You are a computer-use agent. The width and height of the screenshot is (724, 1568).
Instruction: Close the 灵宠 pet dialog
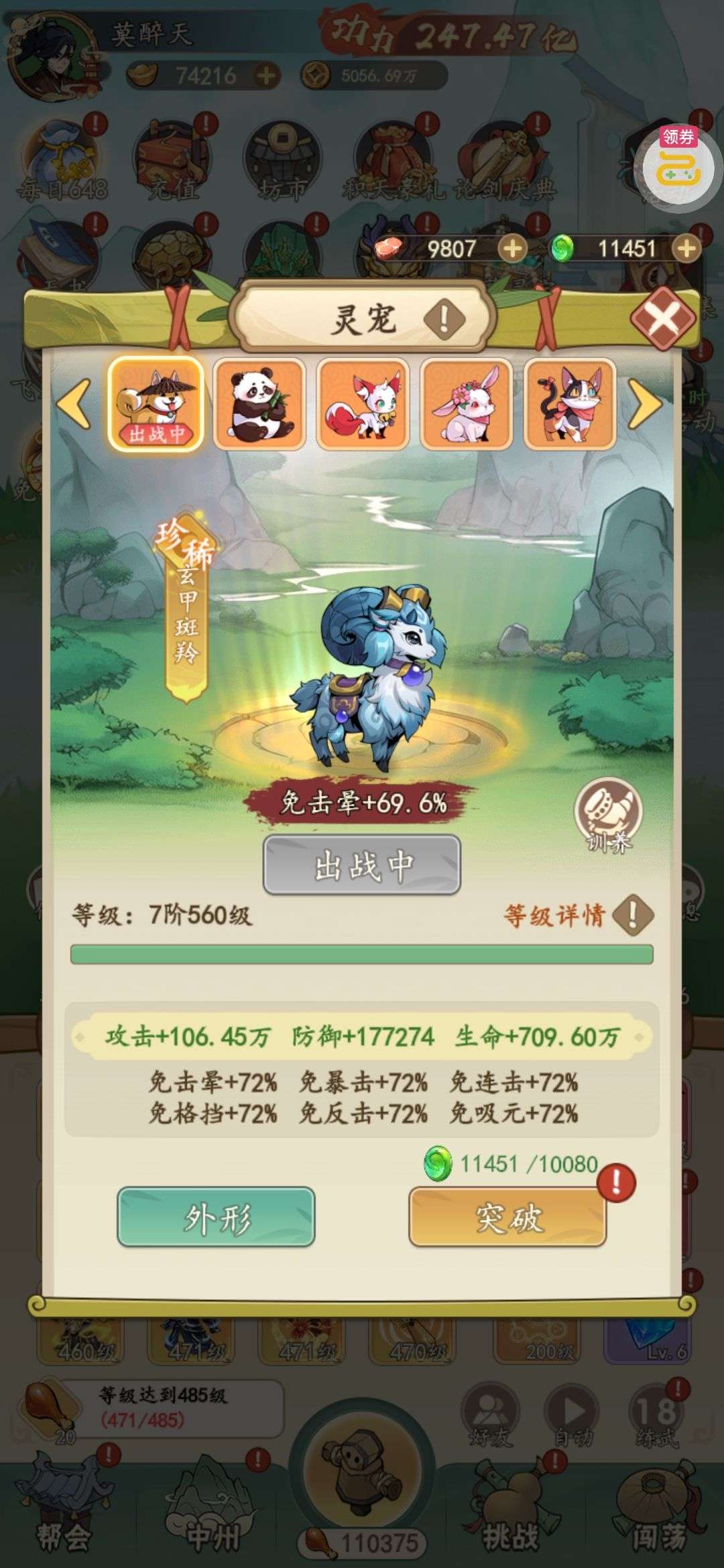(x=662, y=318)
